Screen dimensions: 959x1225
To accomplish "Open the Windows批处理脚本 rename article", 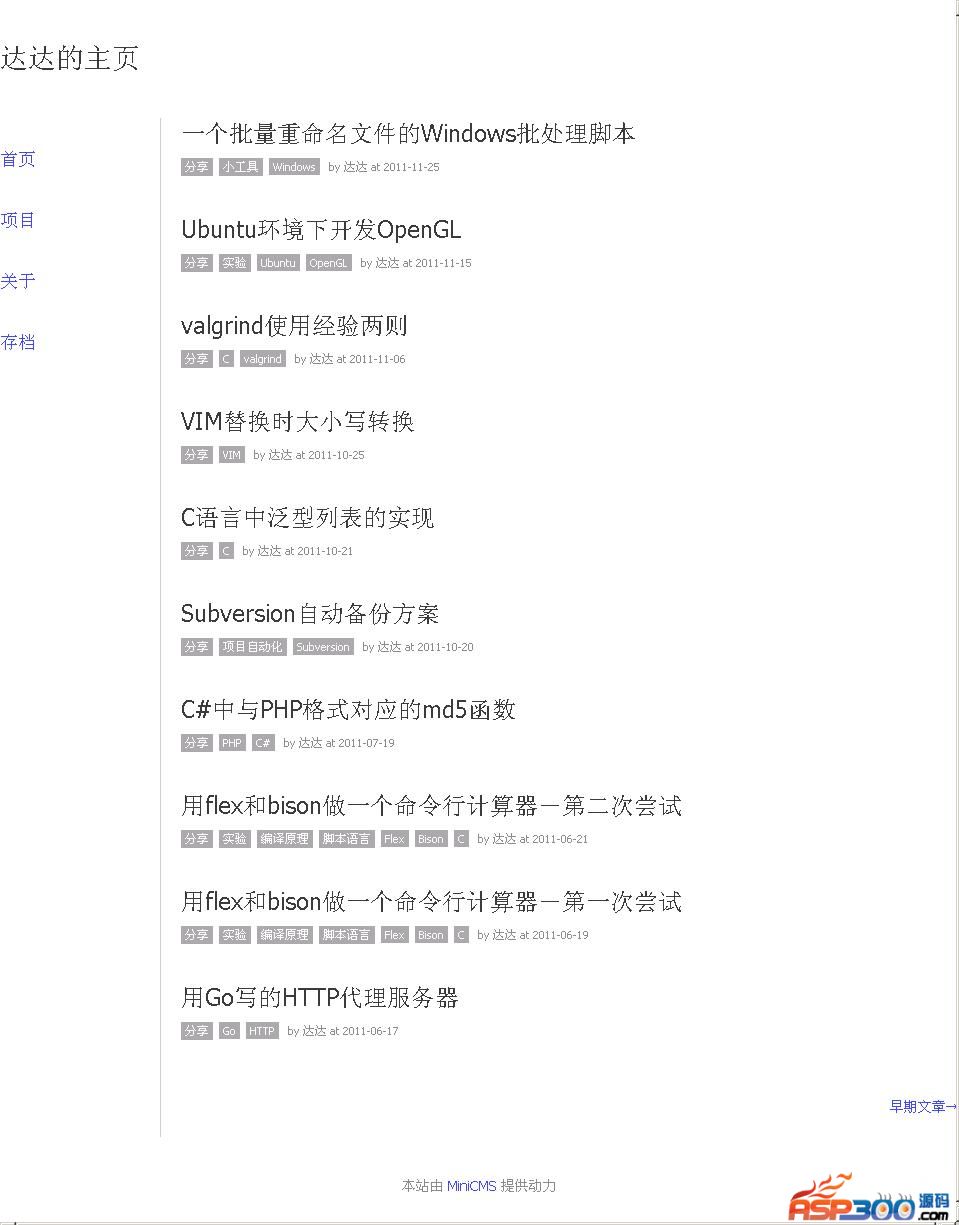I will click(408, 134).
